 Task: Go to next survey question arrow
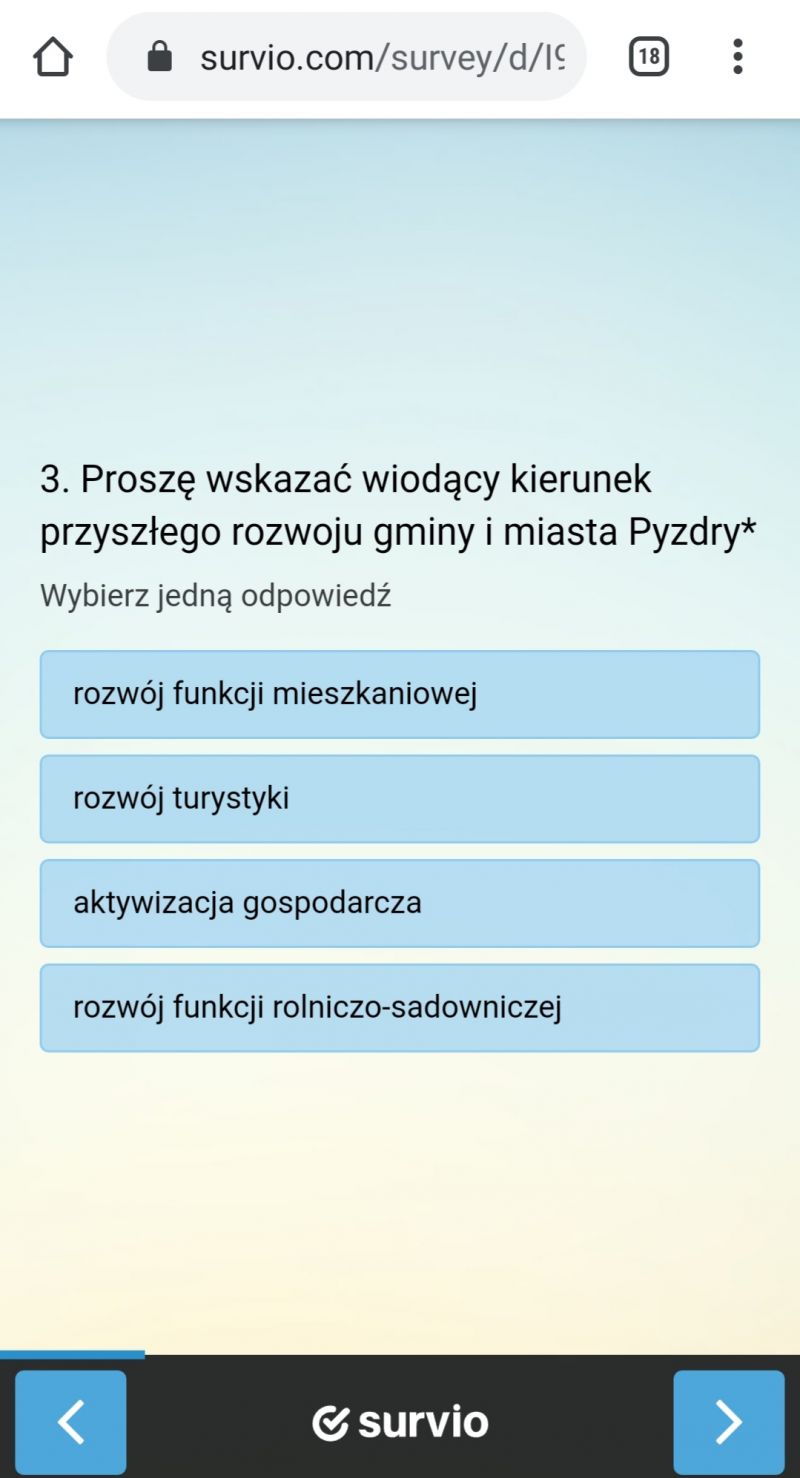pyautogui.click(x=728, y=1421)
